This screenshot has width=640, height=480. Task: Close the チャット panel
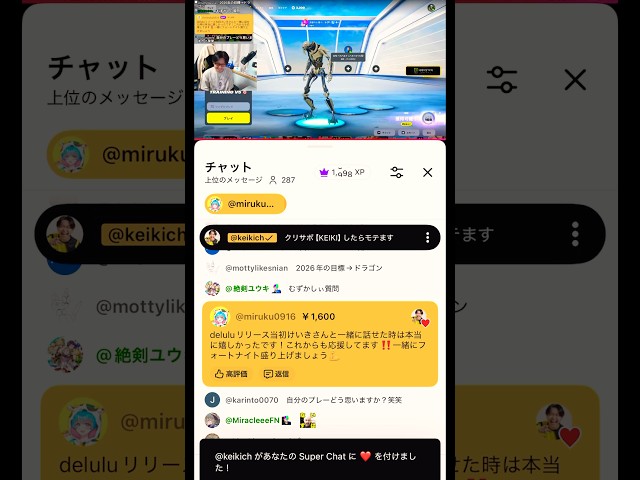coord(427,173)
